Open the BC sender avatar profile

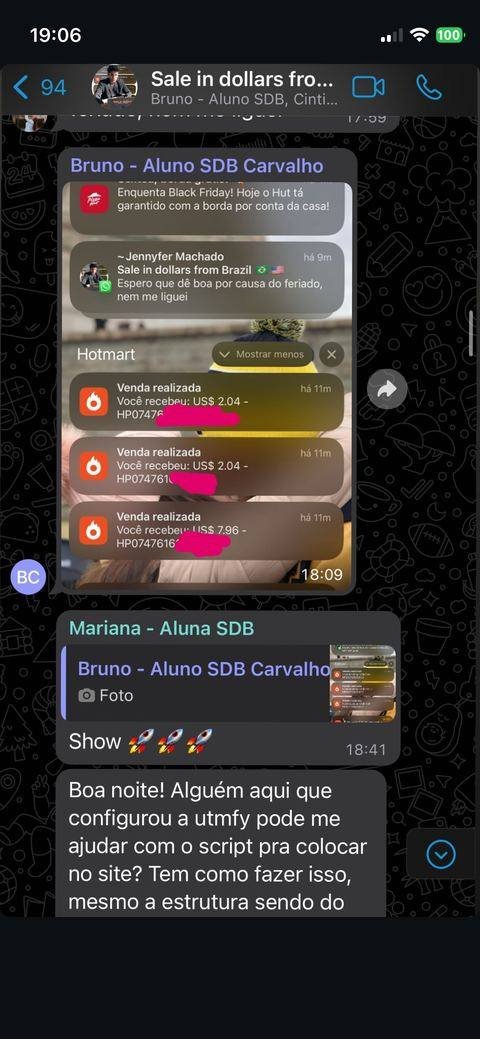[x=28, y=576]
